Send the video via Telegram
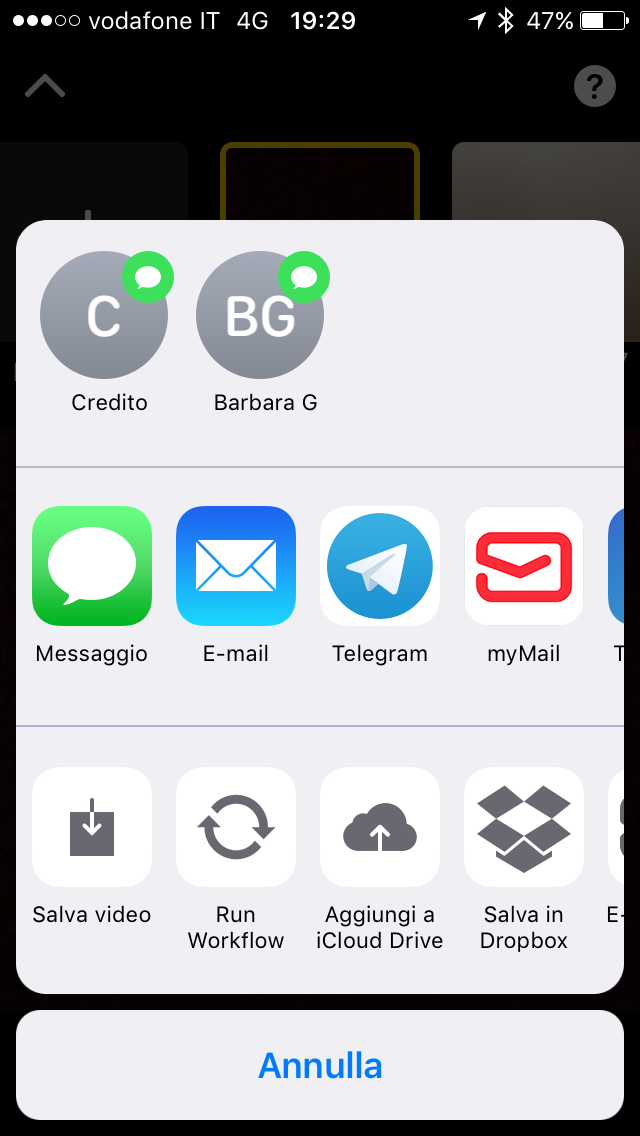Screen dimensions: 640x1136 [380, 566]
